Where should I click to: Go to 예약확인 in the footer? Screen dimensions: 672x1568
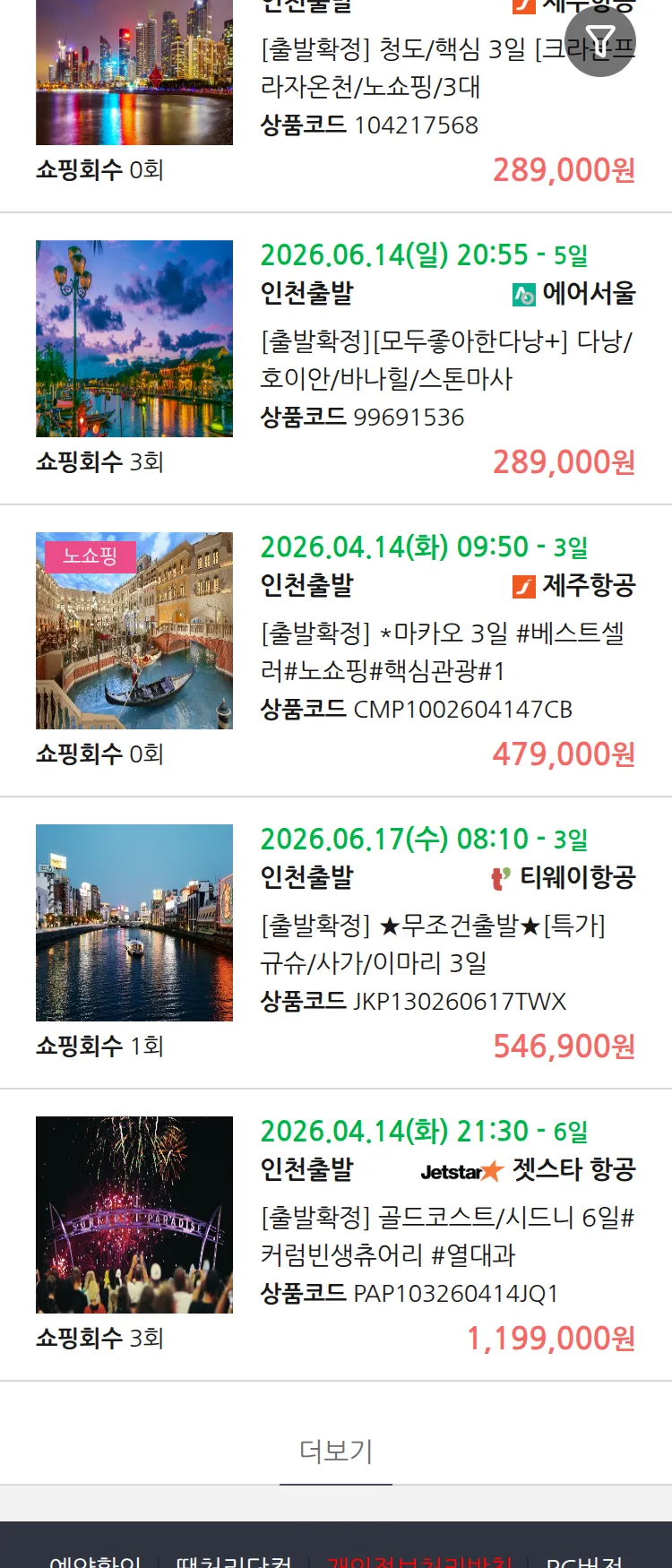pos(95,1561)
